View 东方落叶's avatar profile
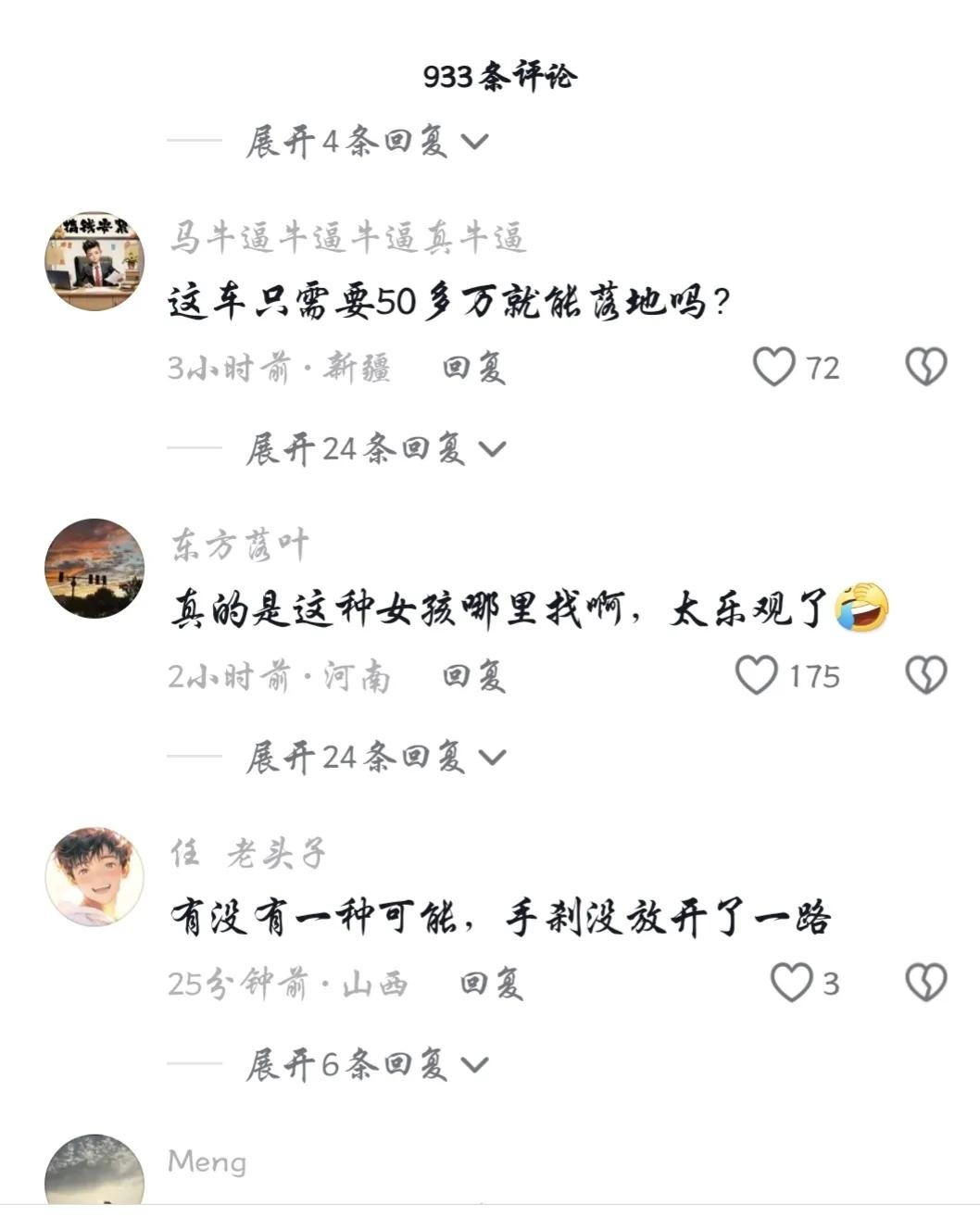The image size is (980, 1217). click(94, 568)
